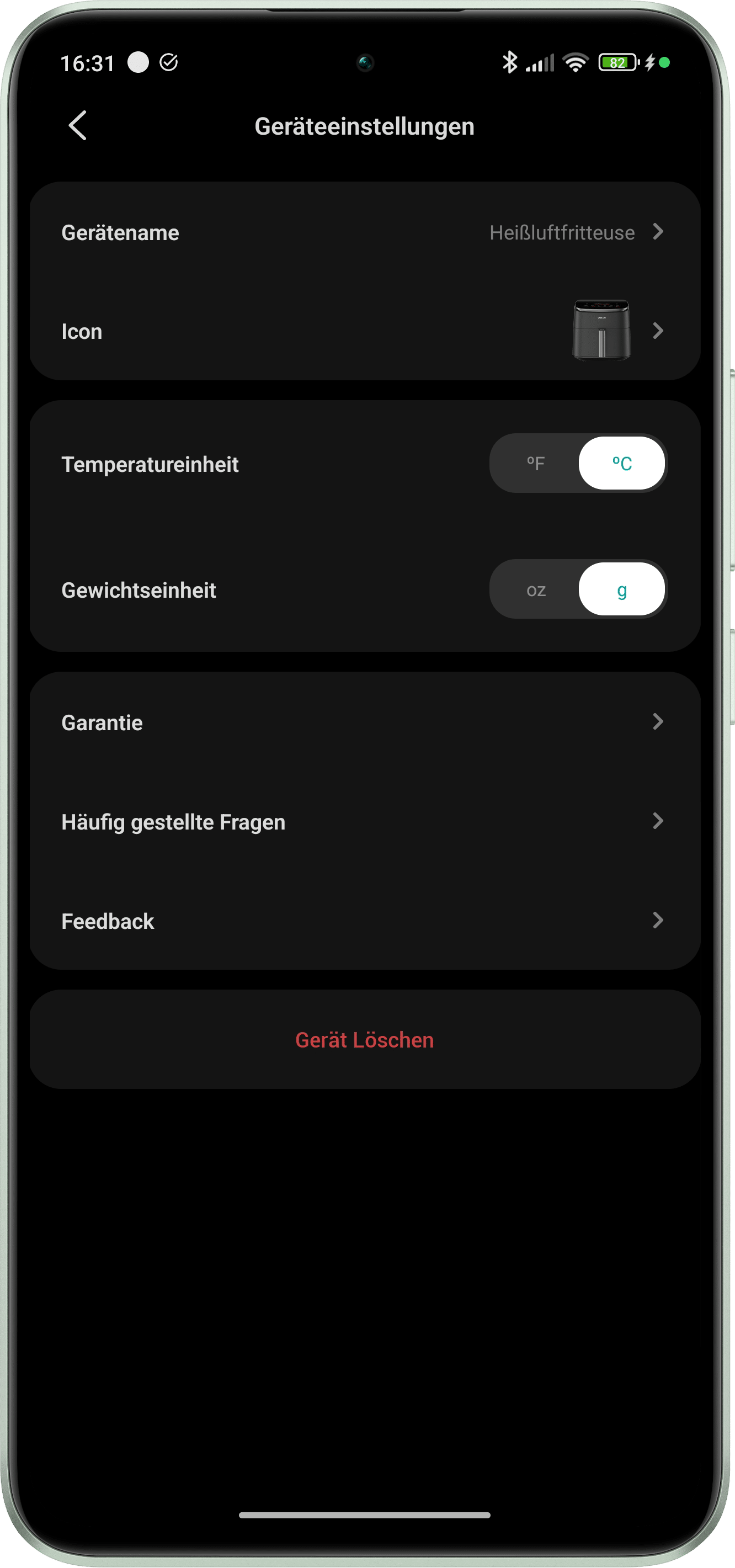The height and width of the screenshot is (1568, 735).
Task: Select g as weight unit
Action: [621, 590]
